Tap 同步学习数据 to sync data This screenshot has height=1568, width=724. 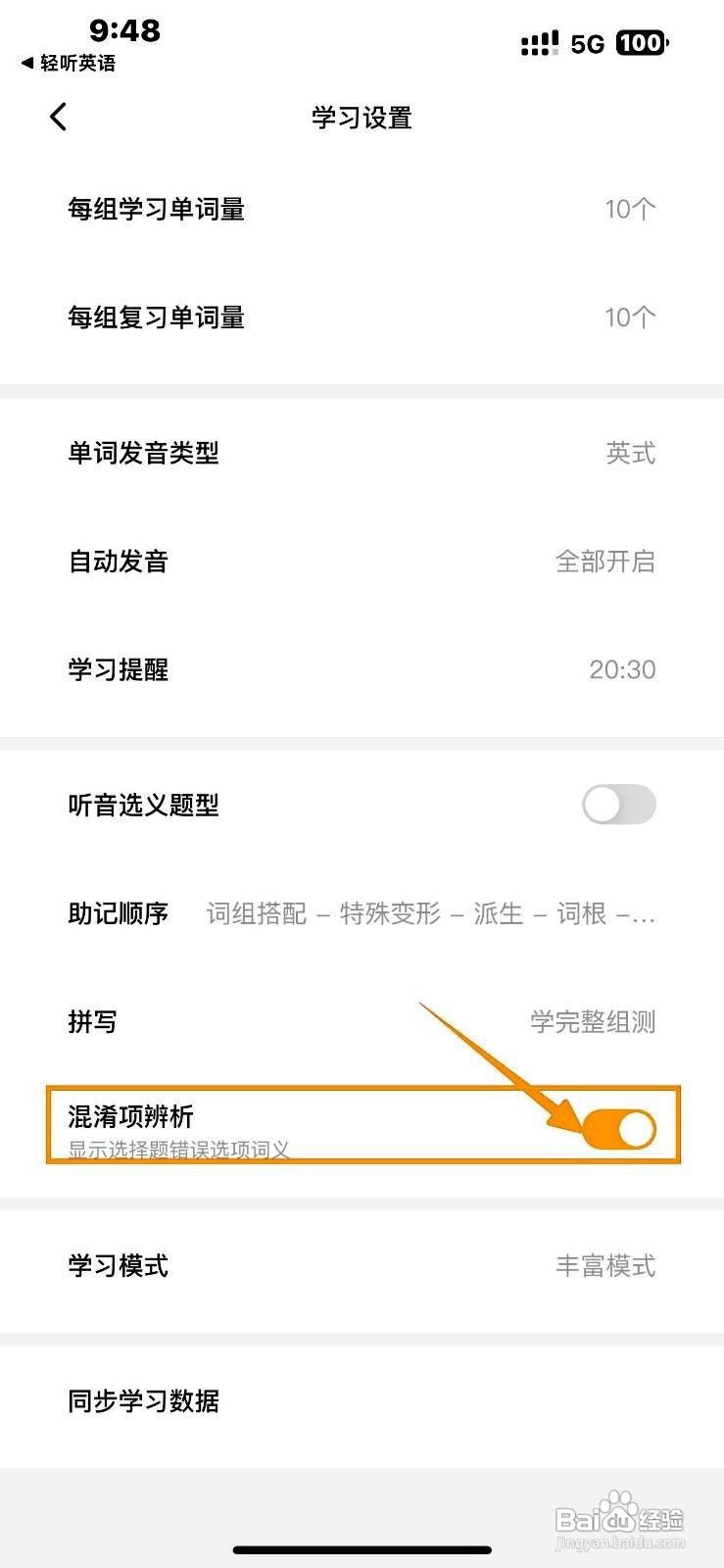tap(362, 1401)
